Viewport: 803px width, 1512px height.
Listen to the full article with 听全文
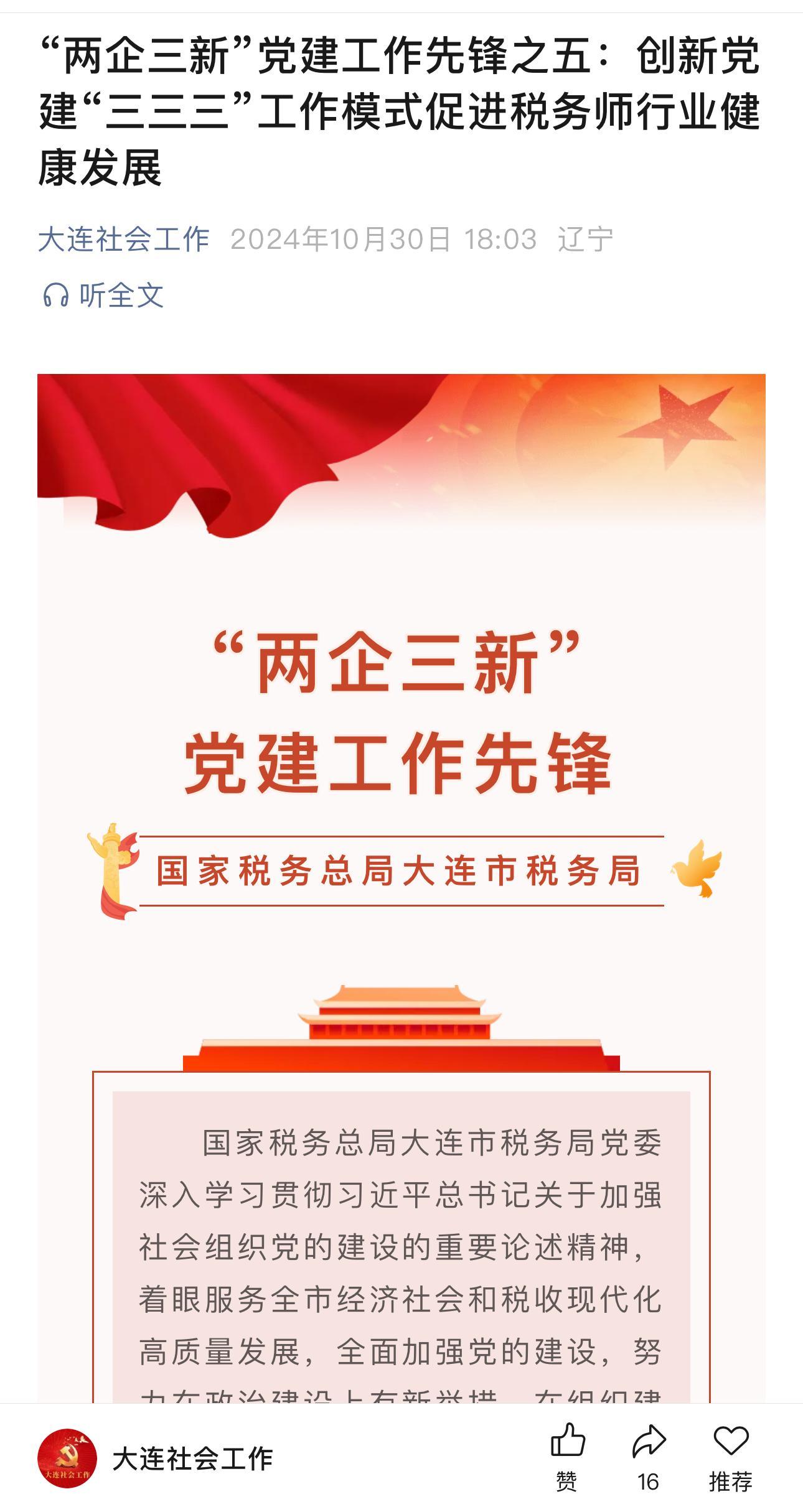103,295
